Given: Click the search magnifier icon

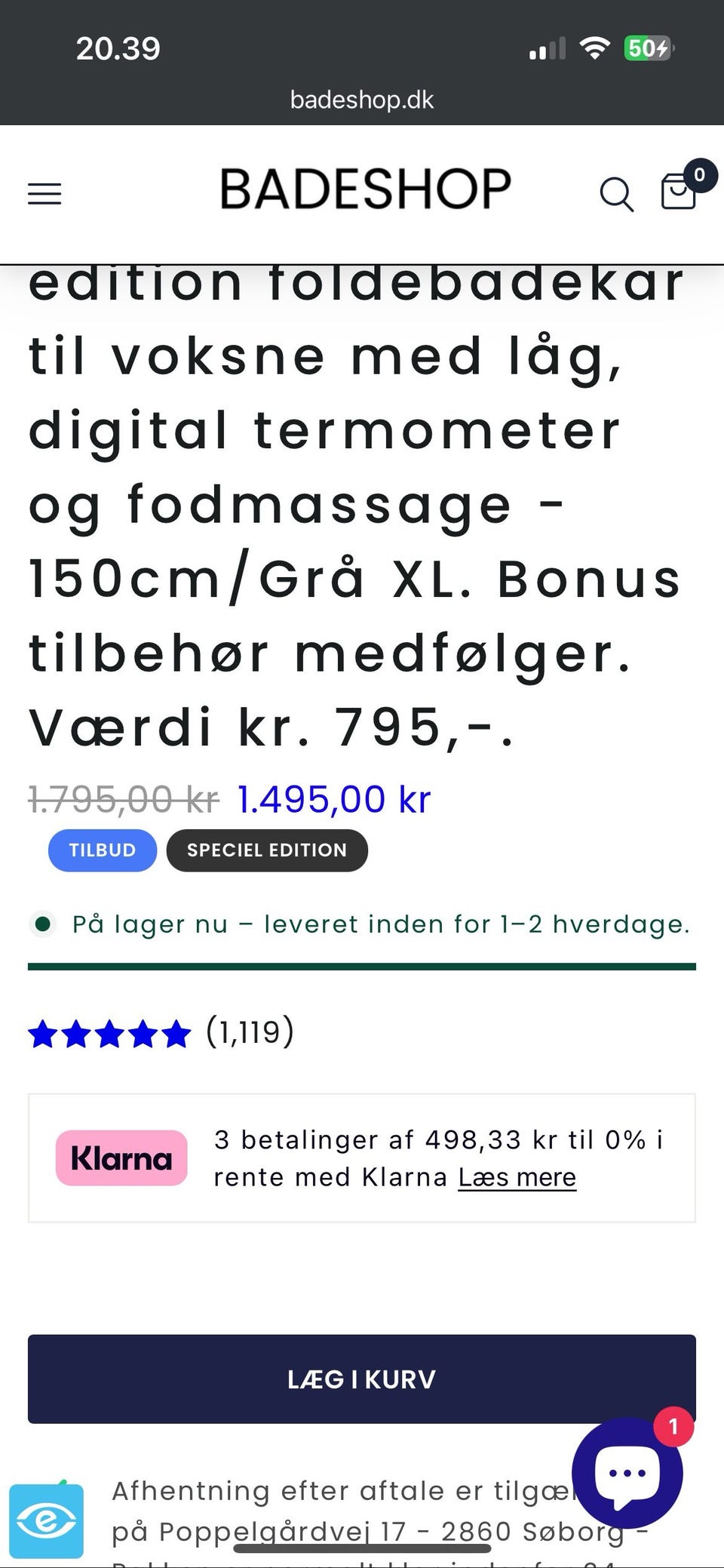Looking at the screenshot, I should coord(617,195).
